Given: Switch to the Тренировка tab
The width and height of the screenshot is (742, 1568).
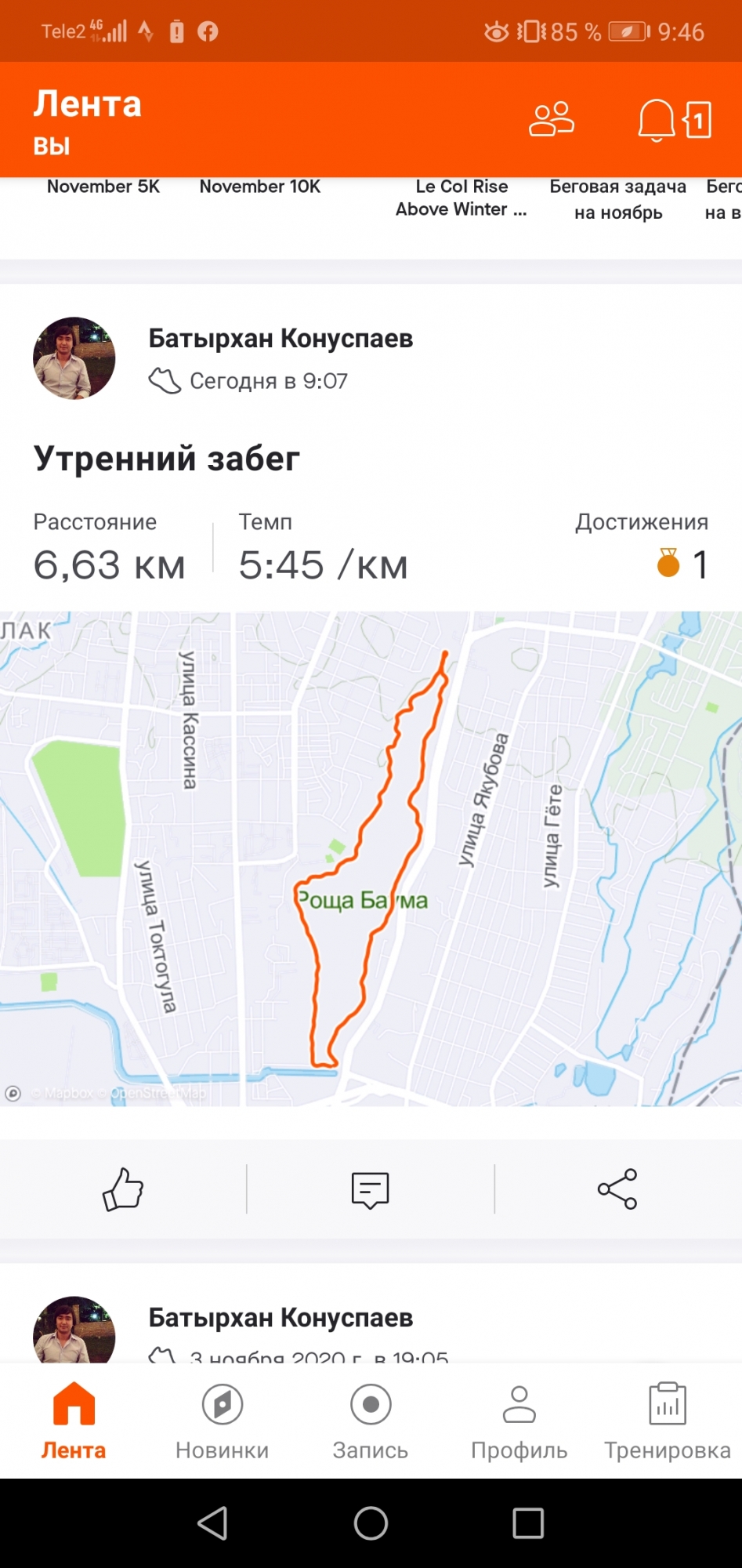Looking at the screenshot, I should click(667, 1421).
